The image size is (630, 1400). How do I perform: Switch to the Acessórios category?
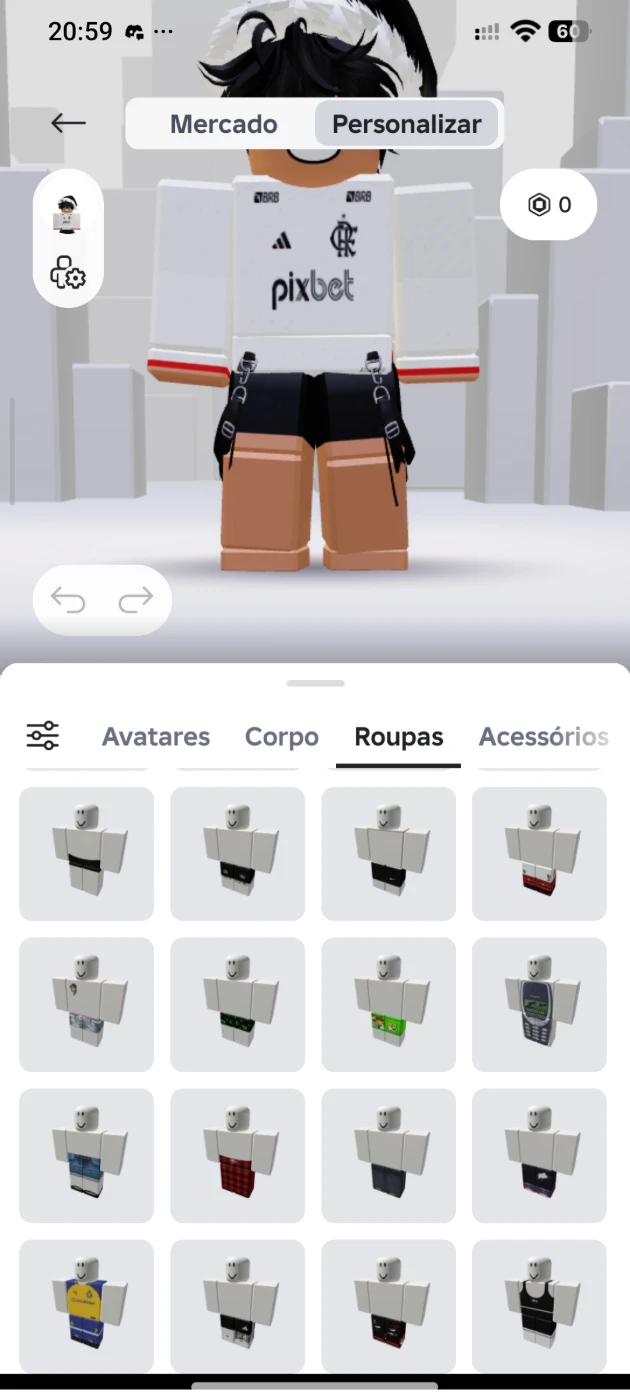click(x=543, y=737)
